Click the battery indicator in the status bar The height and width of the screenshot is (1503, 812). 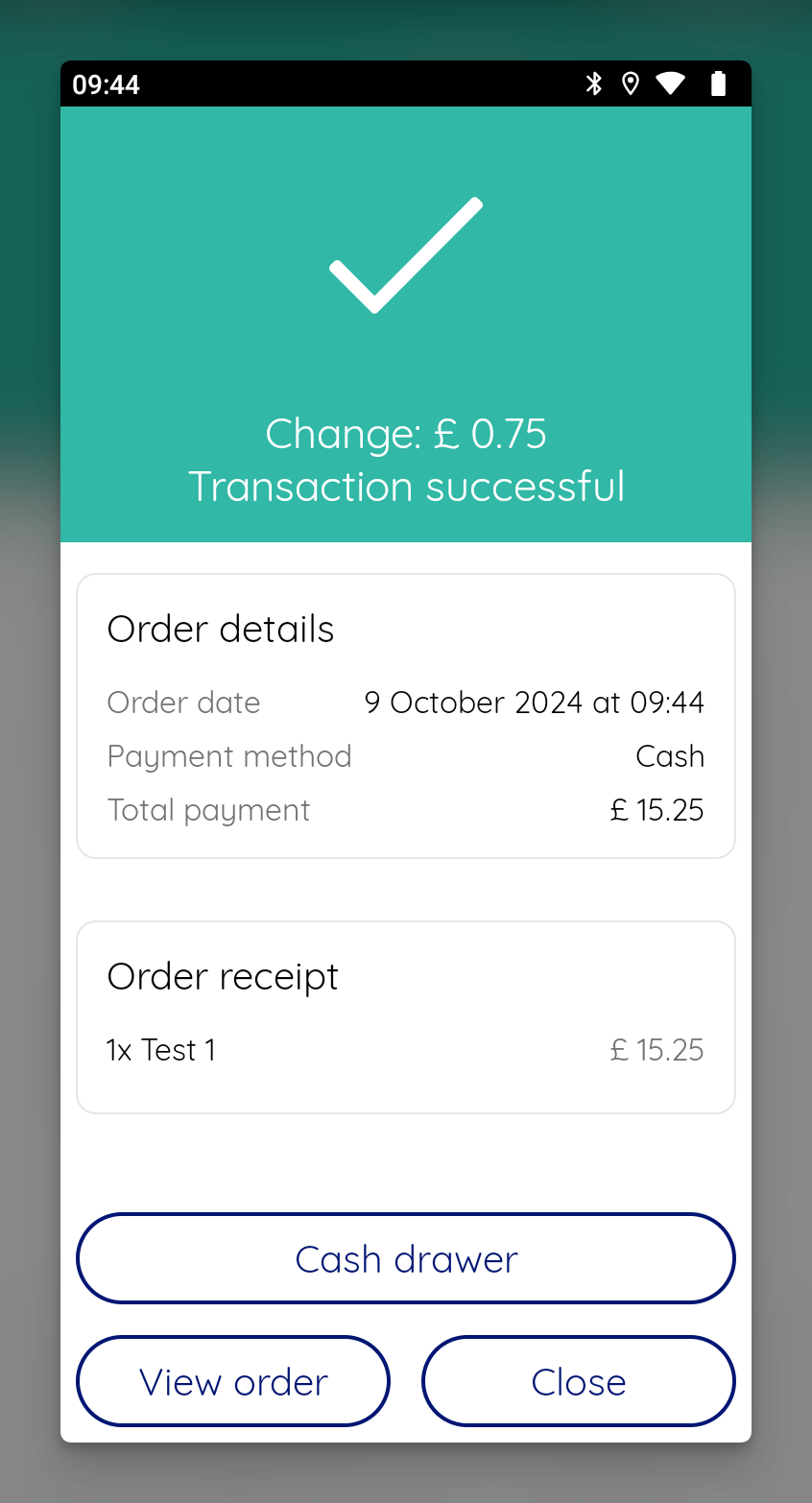(718, 83)
